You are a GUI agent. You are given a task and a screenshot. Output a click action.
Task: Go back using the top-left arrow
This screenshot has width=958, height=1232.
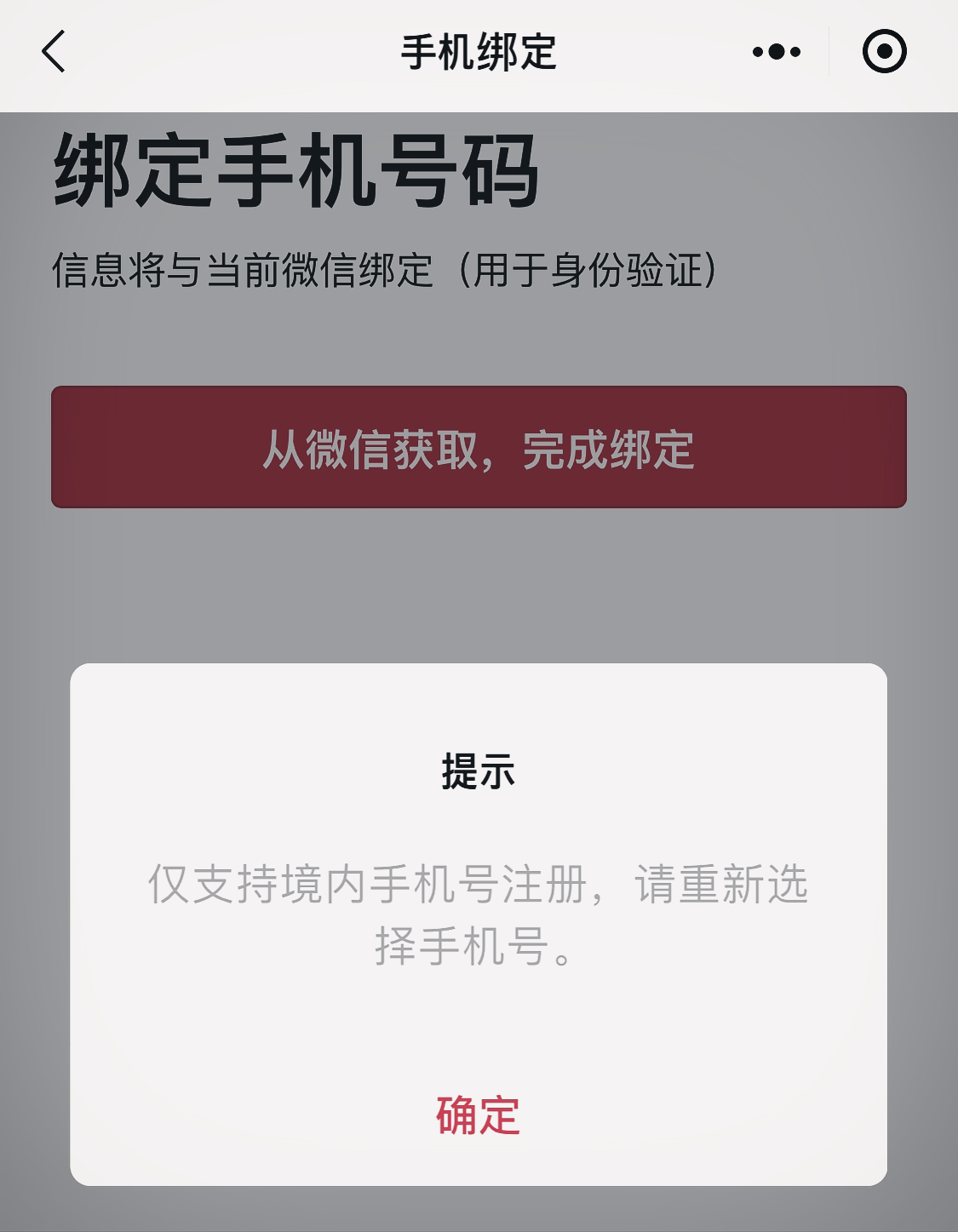(x=53, y=52)
